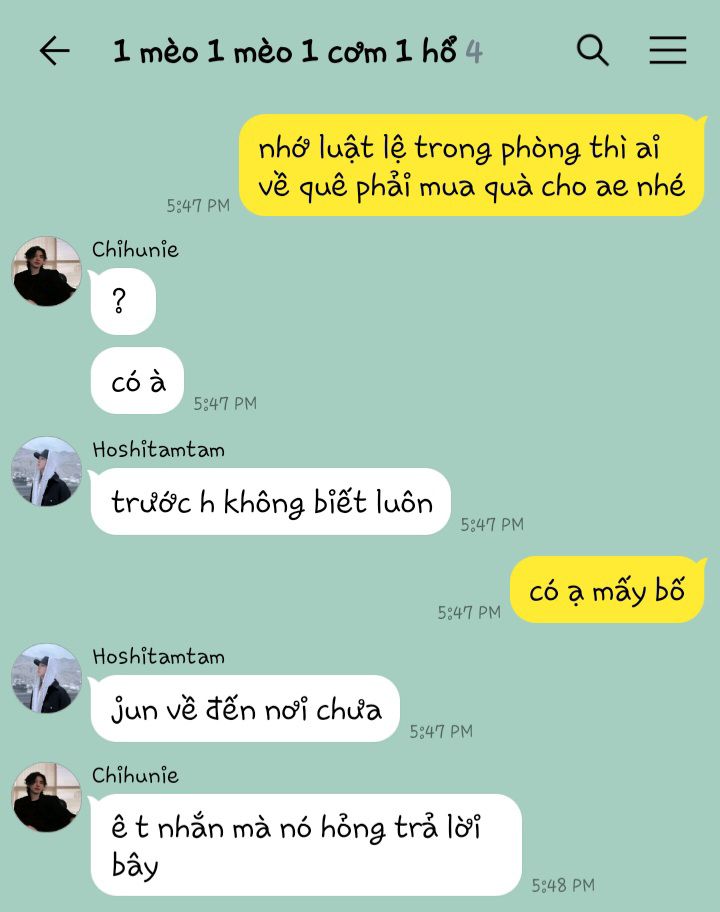
Task: Open the chat room hamburger menu
Action: point(667,50)
